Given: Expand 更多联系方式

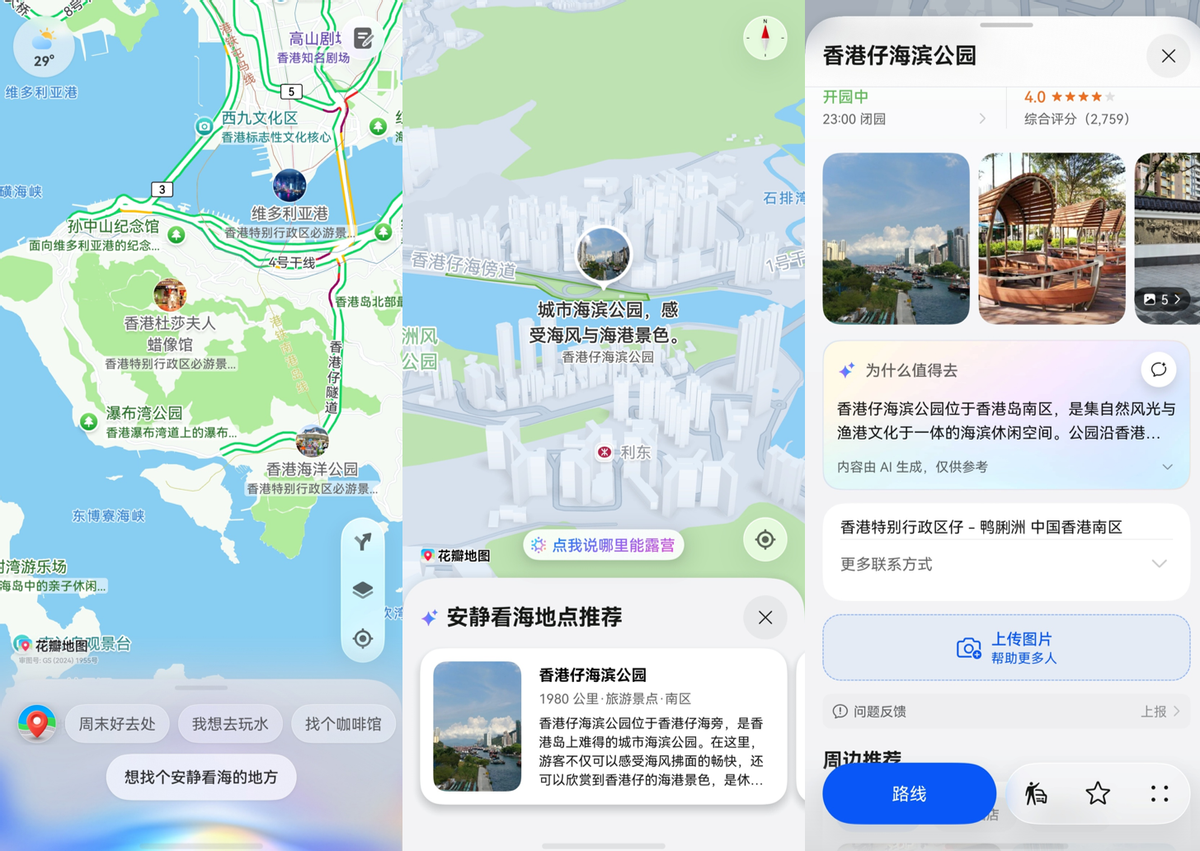Looking at the screenshot, I should coord(1006,564).
